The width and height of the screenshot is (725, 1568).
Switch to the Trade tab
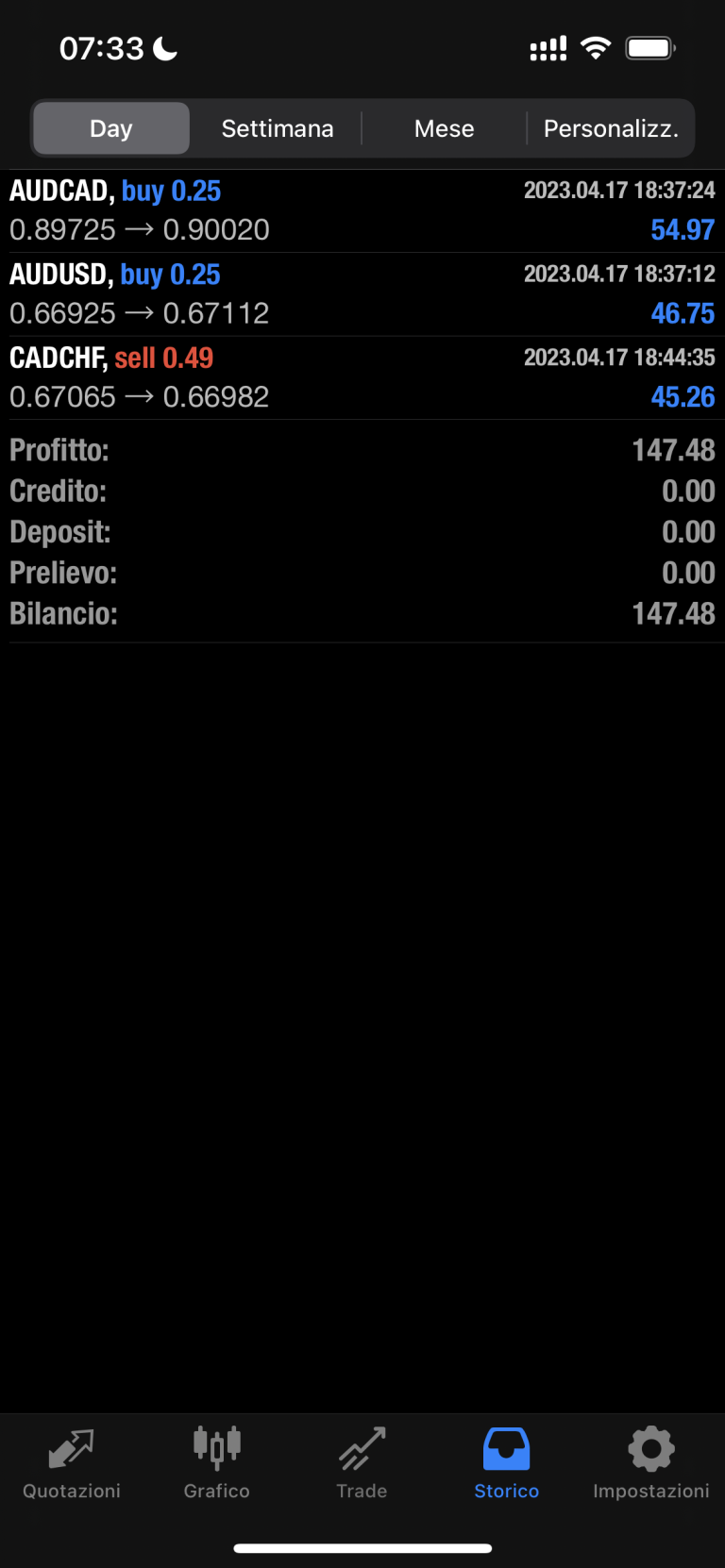click(362, 1462)
